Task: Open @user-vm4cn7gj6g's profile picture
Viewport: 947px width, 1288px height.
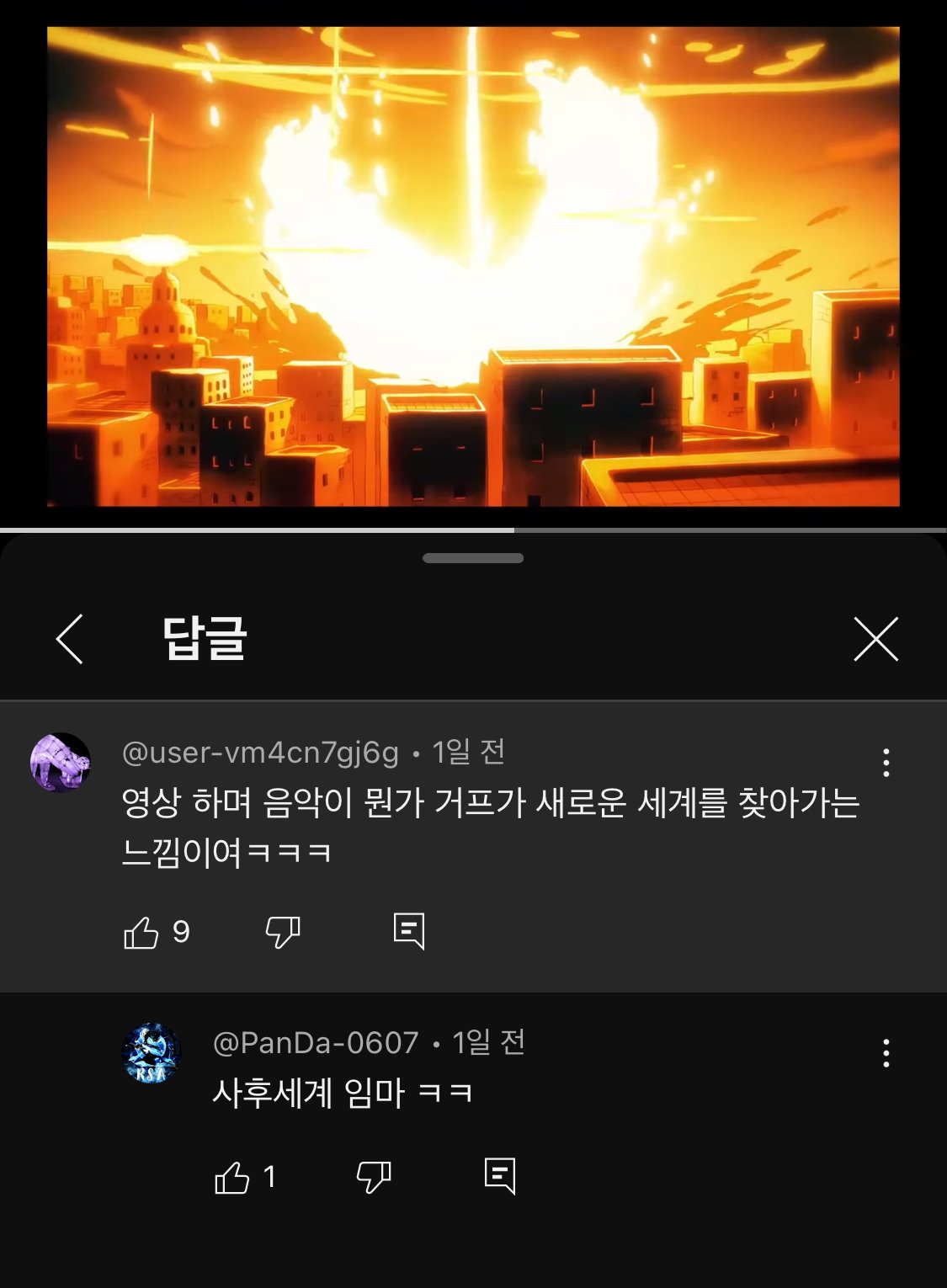Action: pyautogui.click(x=61, y=762)
